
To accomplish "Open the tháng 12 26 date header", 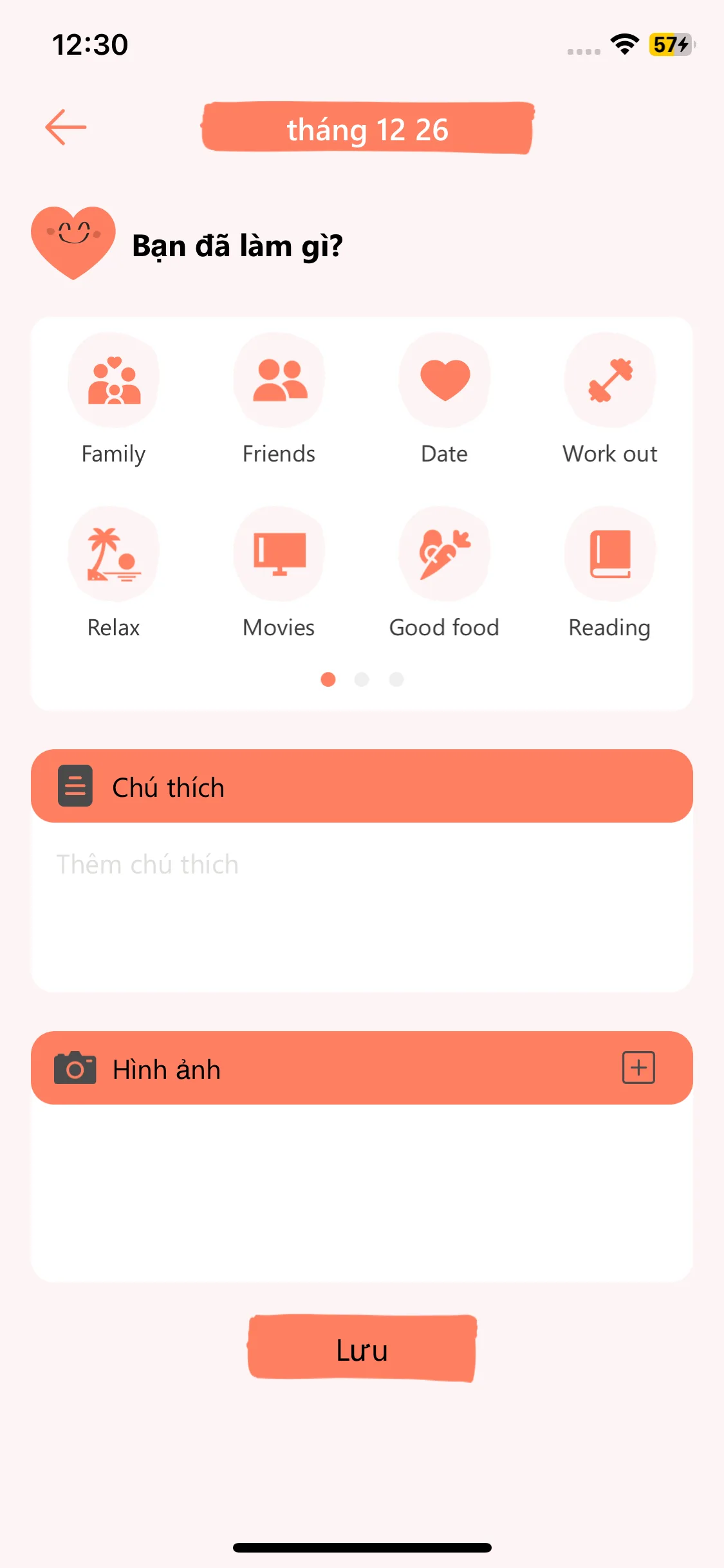I will pyautogui.click(x=367, y=128).
